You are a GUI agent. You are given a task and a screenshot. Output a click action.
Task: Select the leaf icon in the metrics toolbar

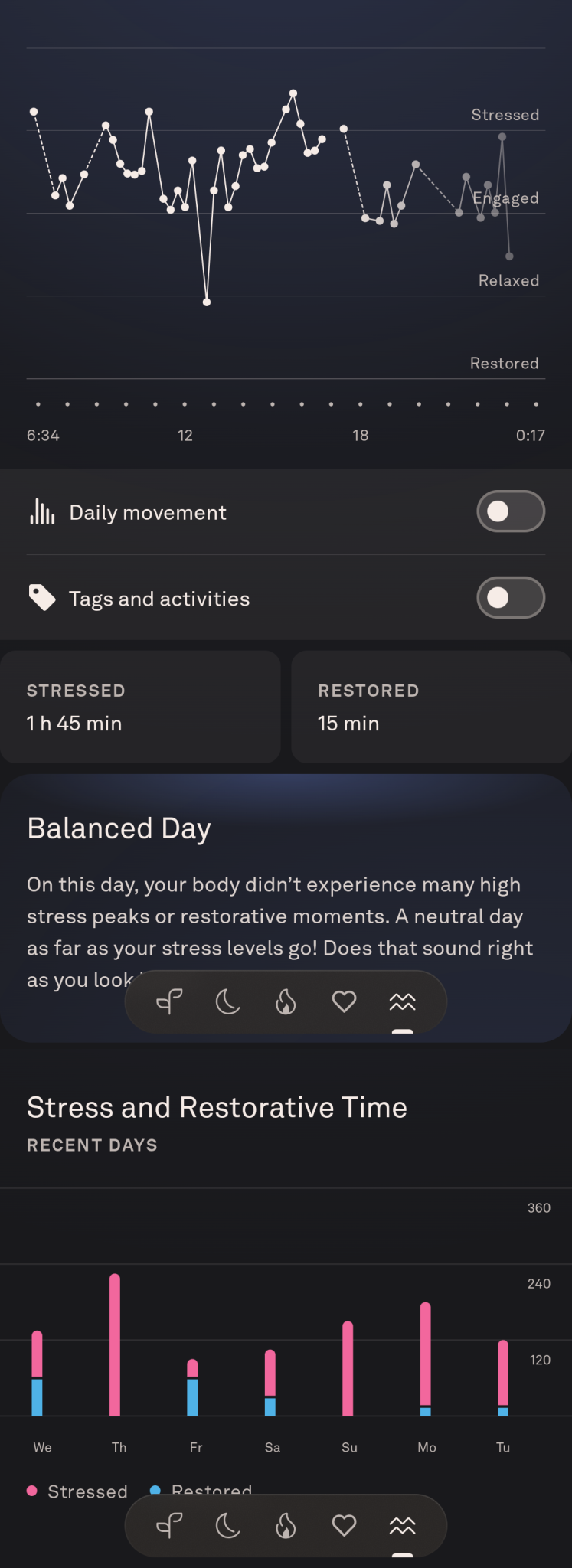click(x=169, y=1001)
